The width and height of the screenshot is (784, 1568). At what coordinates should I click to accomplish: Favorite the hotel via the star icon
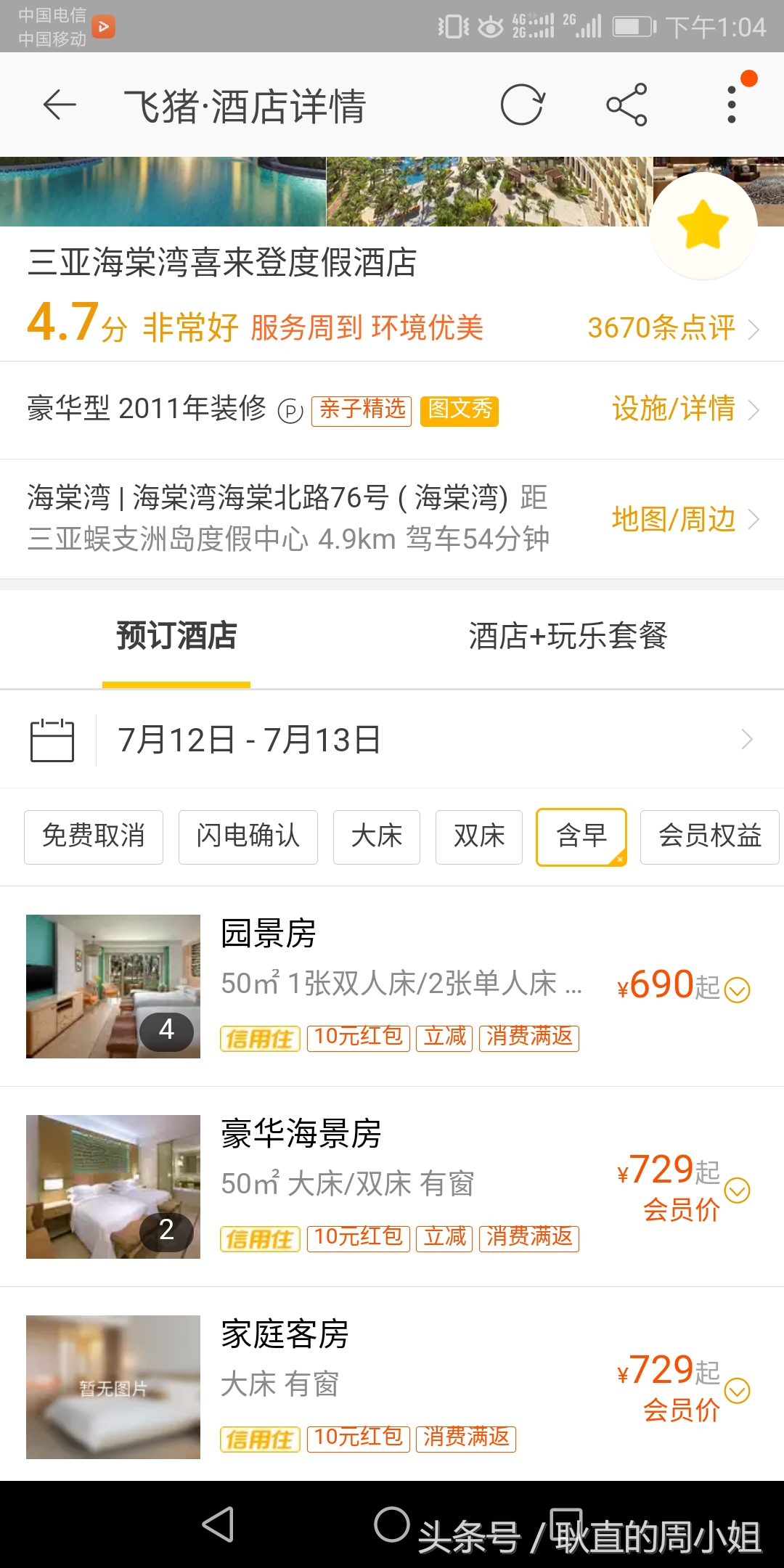(702, 225)
